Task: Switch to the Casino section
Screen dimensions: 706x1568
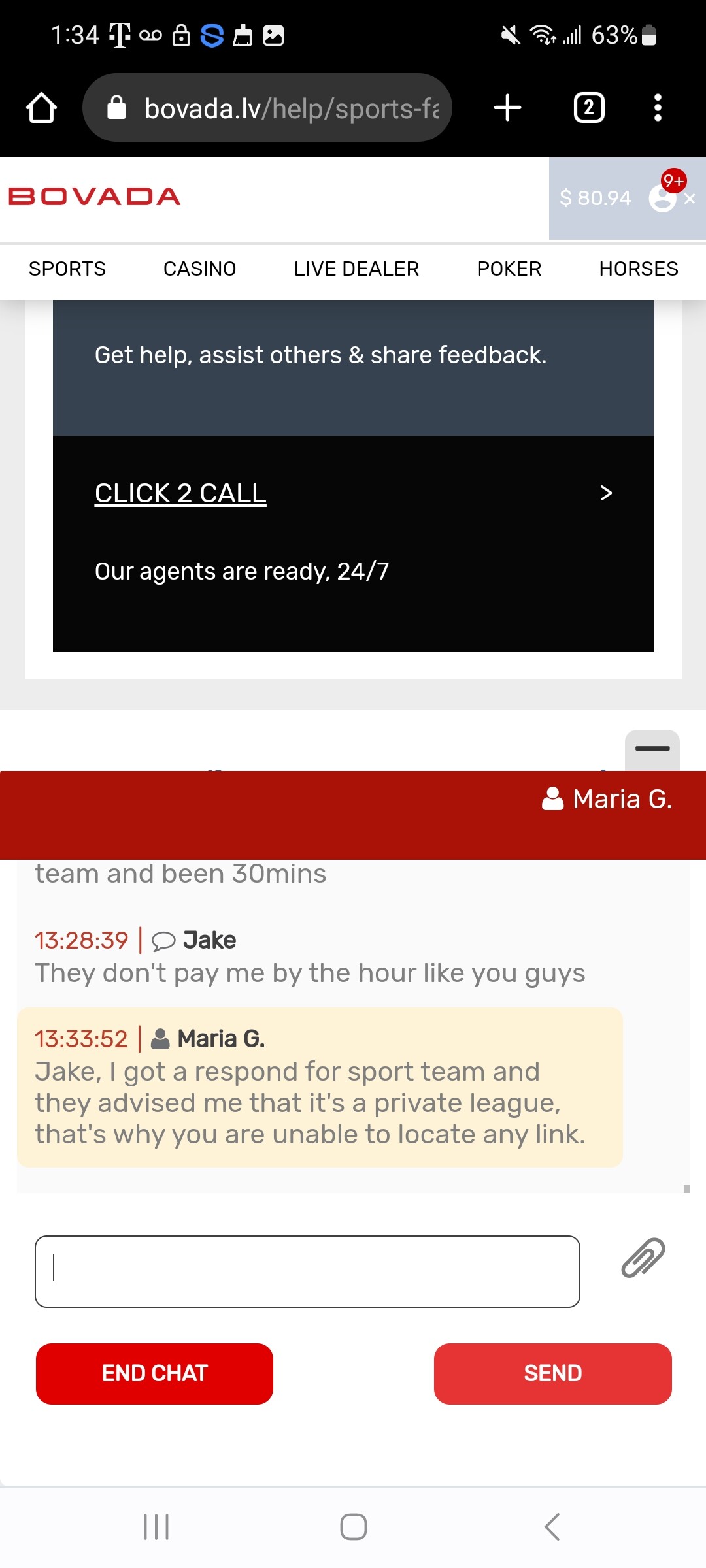Action: (199, 269)
